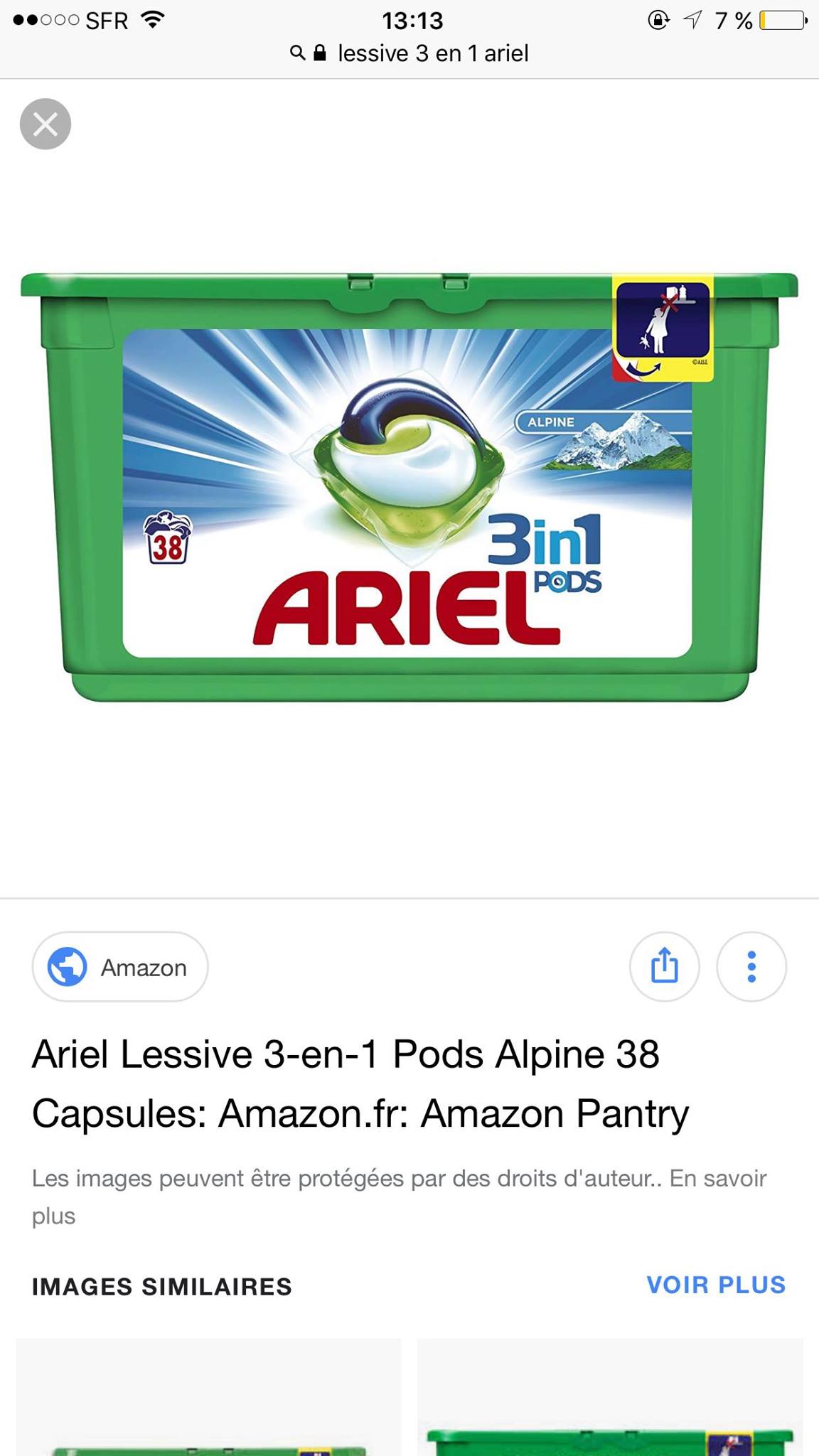The height and width of the screenshot is (1456, 819).
Task: Tap Voir plus for similar images
Action: pos(716,1285)
